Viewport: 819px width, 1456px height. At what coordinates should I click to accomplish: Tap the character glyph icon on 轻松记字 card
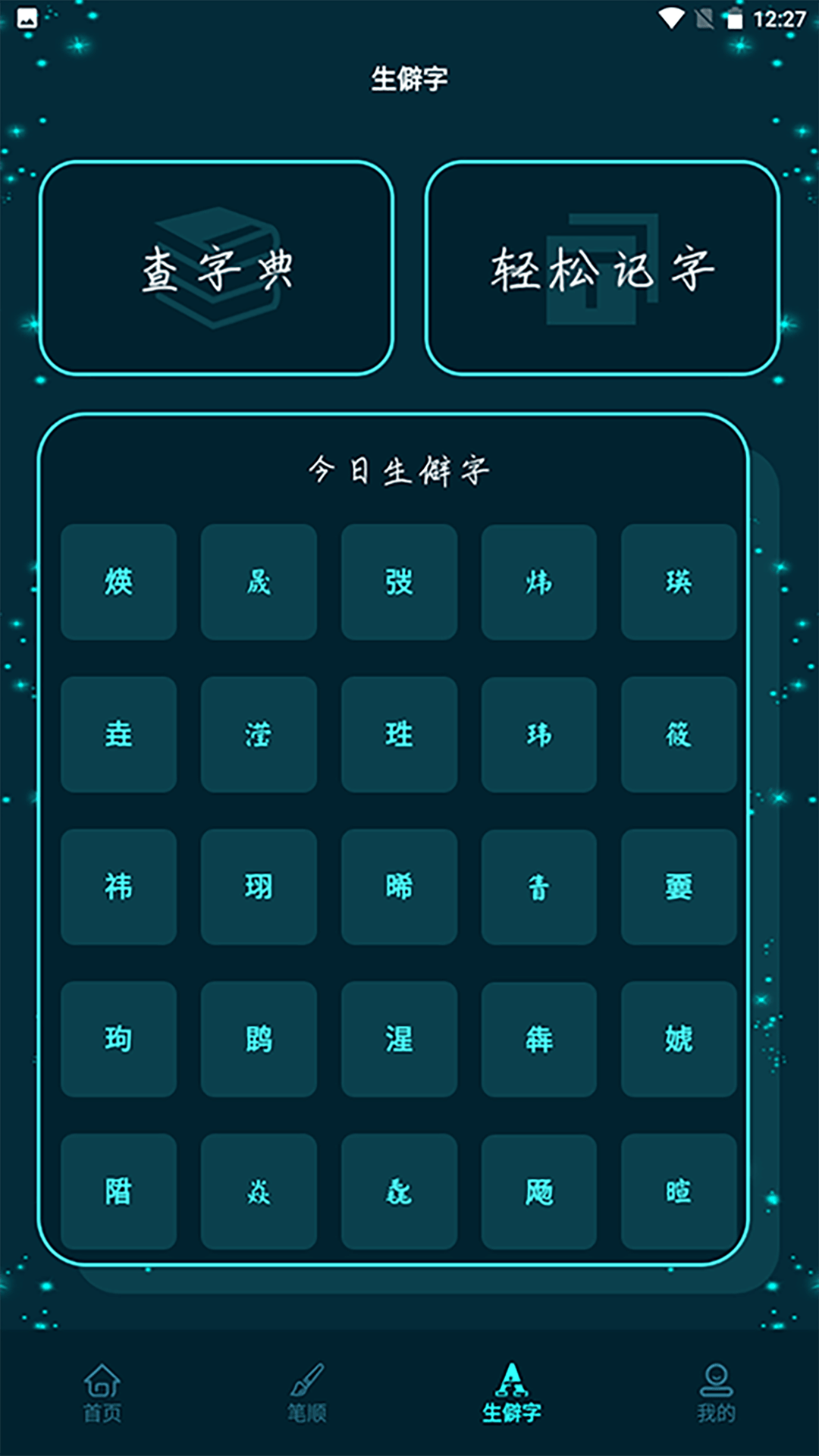[x=601, y=265]
